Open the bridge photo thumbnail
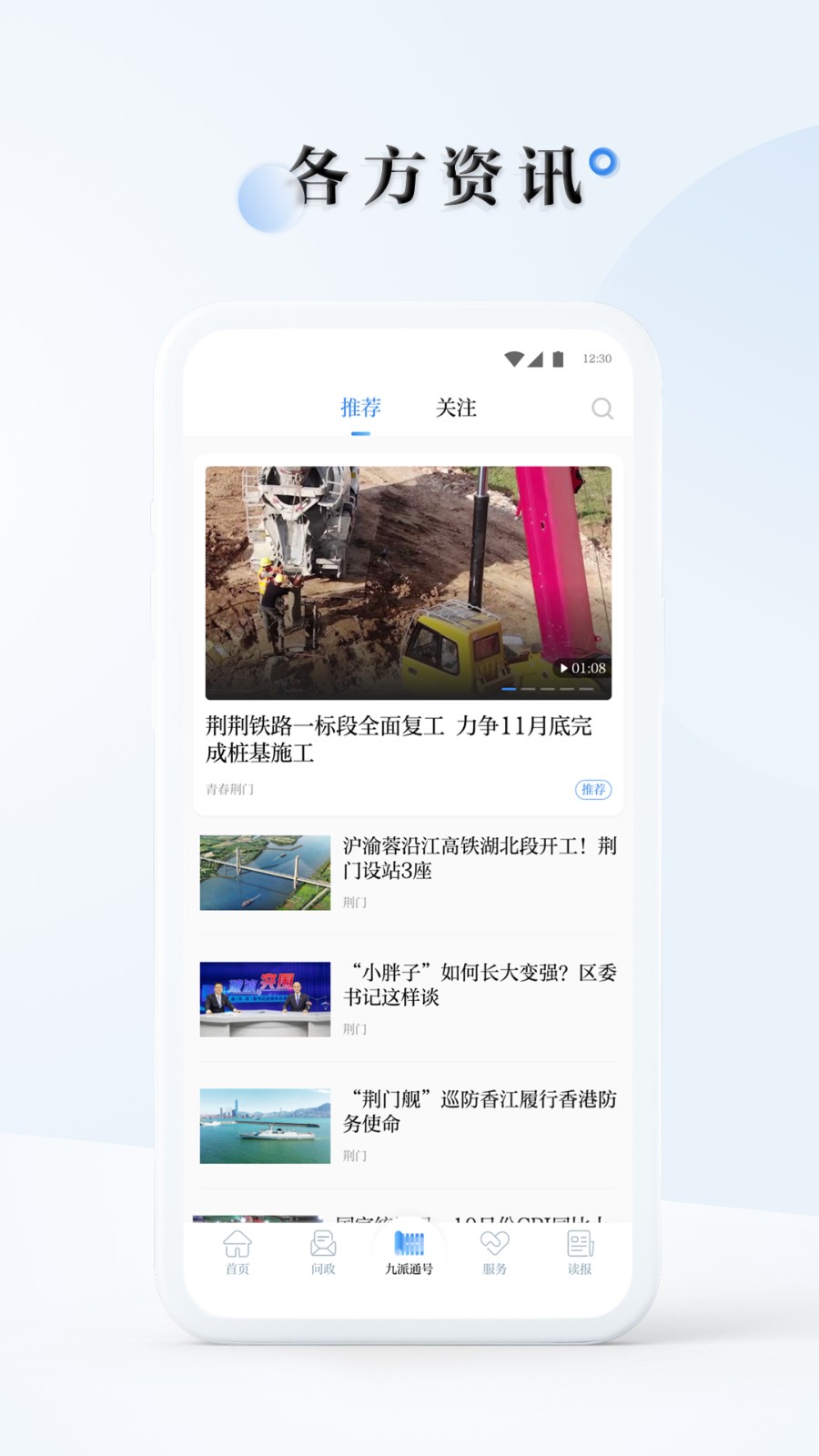Image resolution: width=819 pixels, height=1456 pixels. point(265,872)
